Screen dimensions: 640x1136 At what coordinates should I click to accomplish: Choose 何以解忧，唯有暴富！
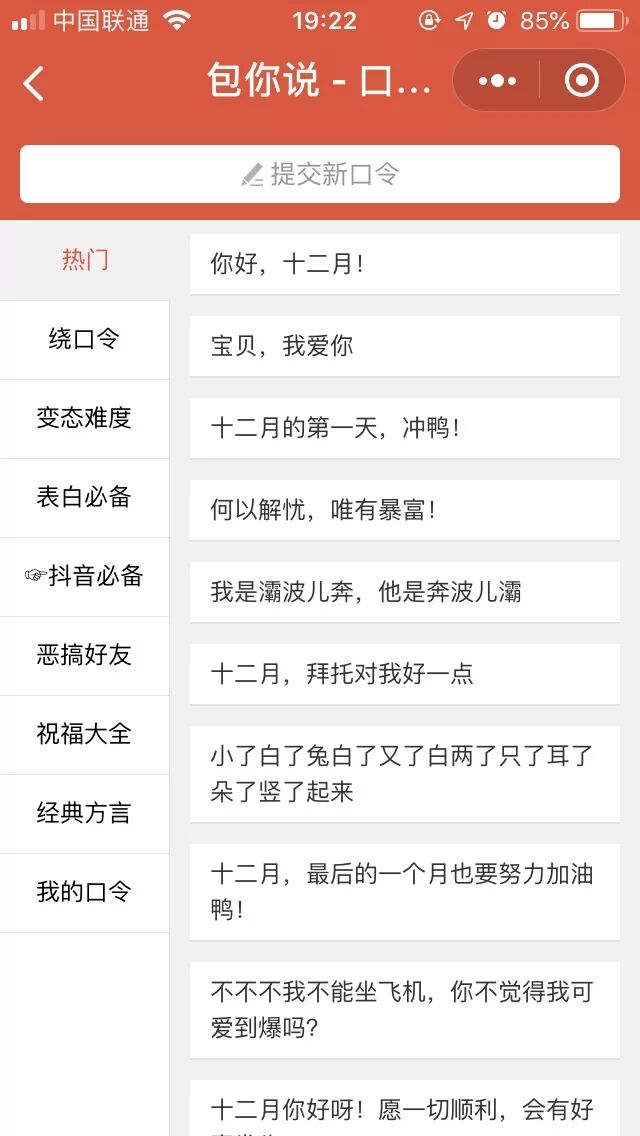click(x=404, y=511)
